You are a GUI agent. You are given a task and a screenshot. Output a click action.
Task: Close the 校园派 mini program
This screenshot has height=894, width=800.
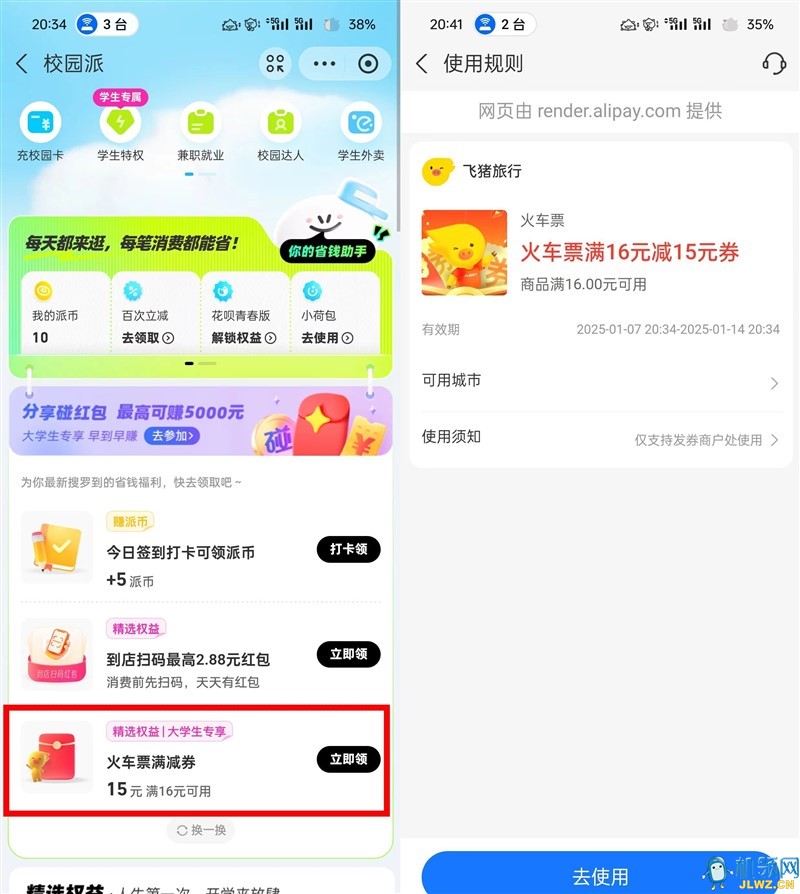coord(368,64)
